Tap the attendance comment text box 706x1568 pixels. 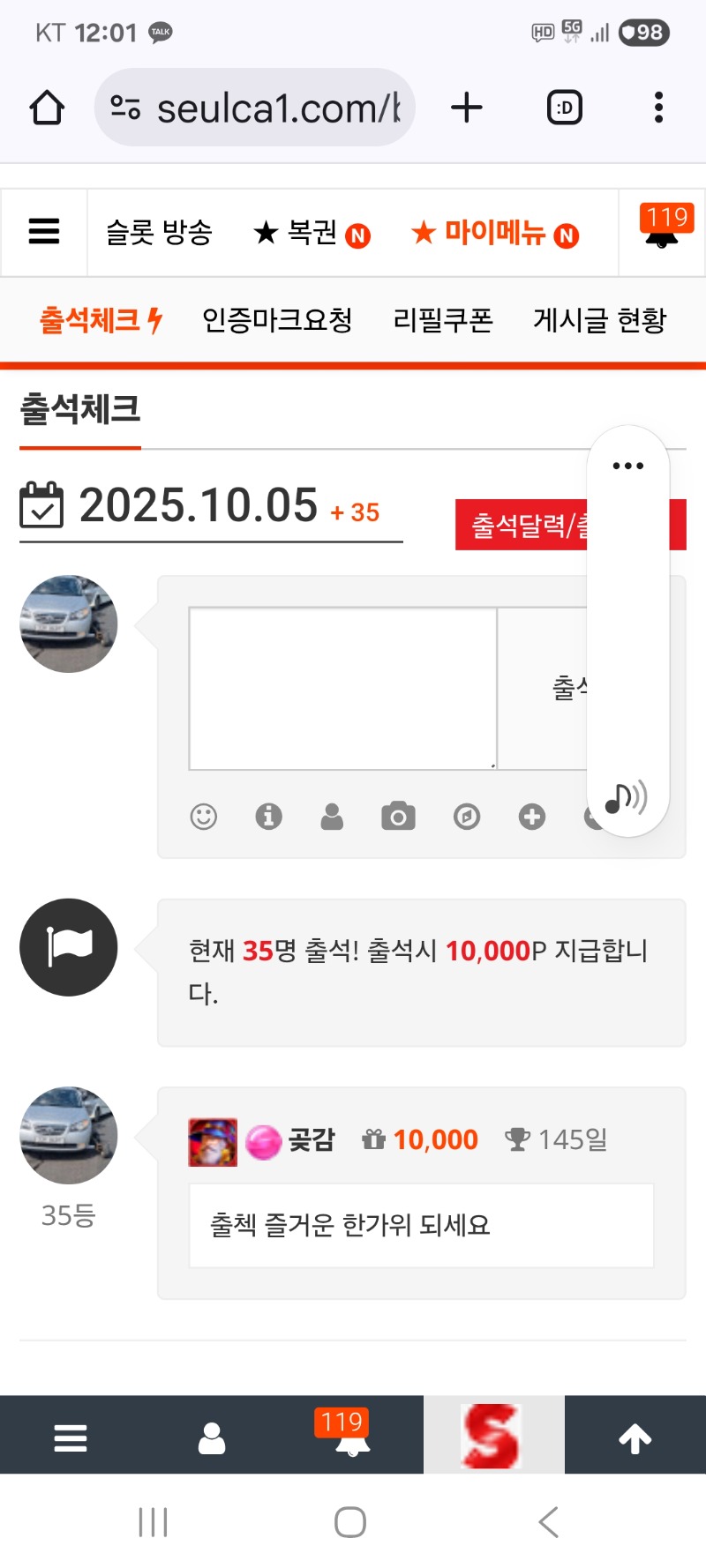tap(342, 688)
